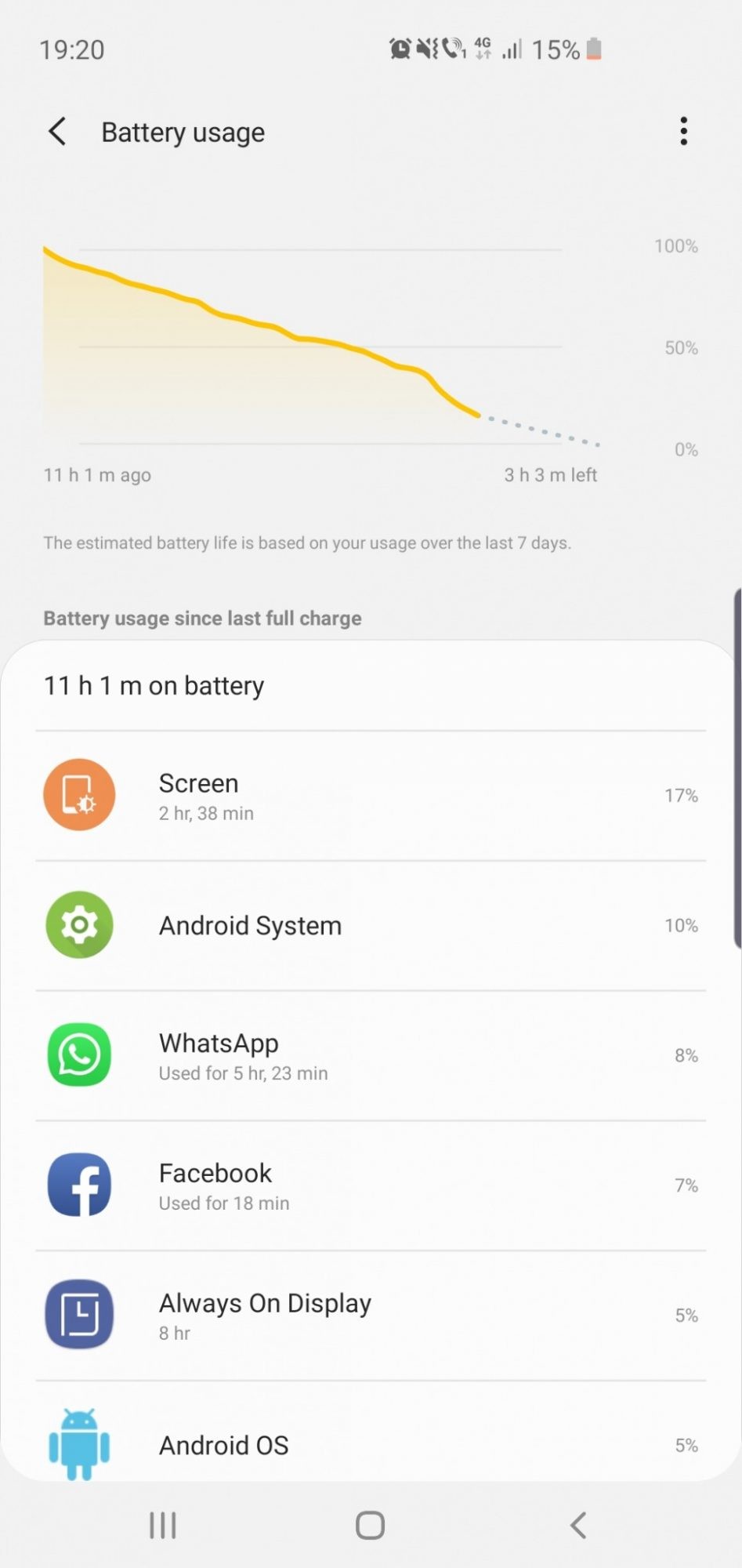
Task: View Android System battery details
Action: [x=370, y=926]
